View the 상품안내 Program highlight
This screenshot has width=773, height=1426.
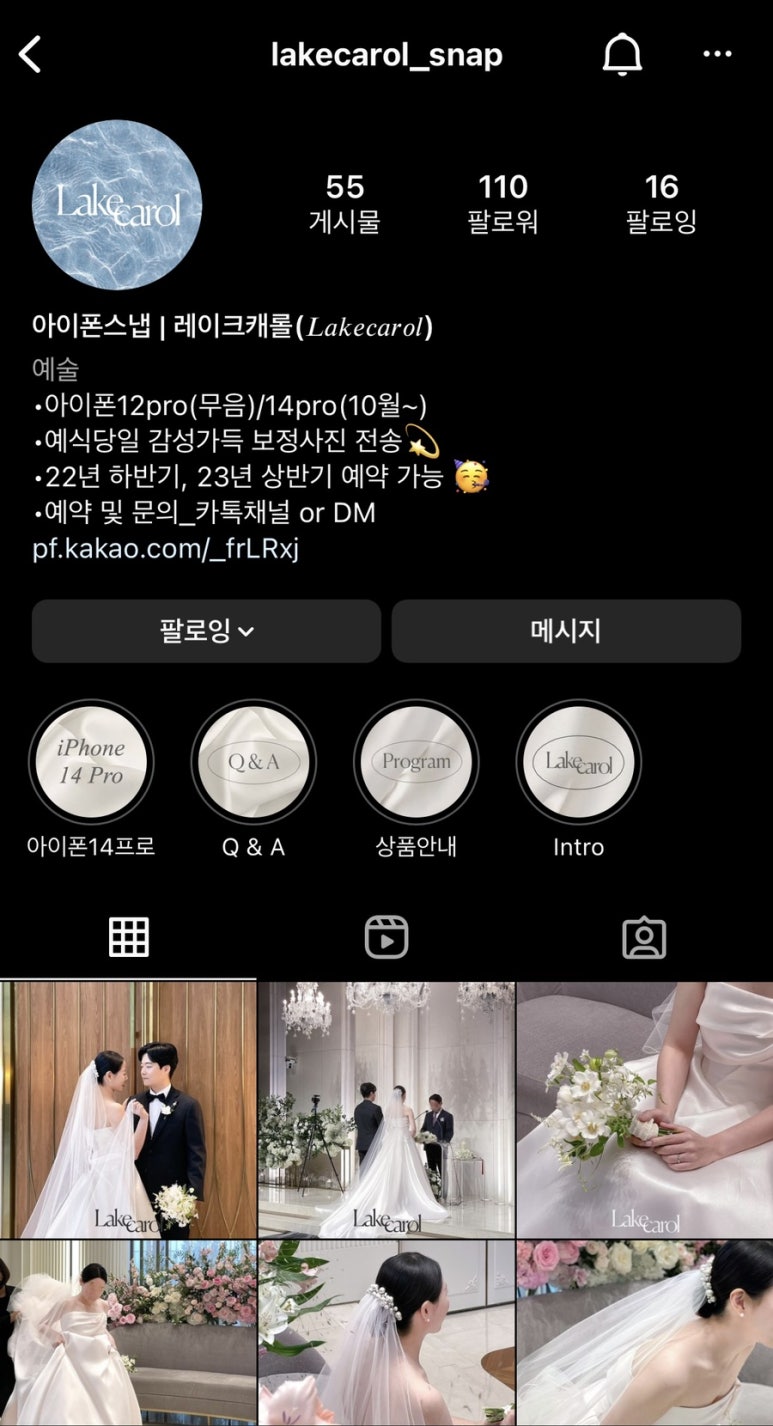tap(416, 763)
